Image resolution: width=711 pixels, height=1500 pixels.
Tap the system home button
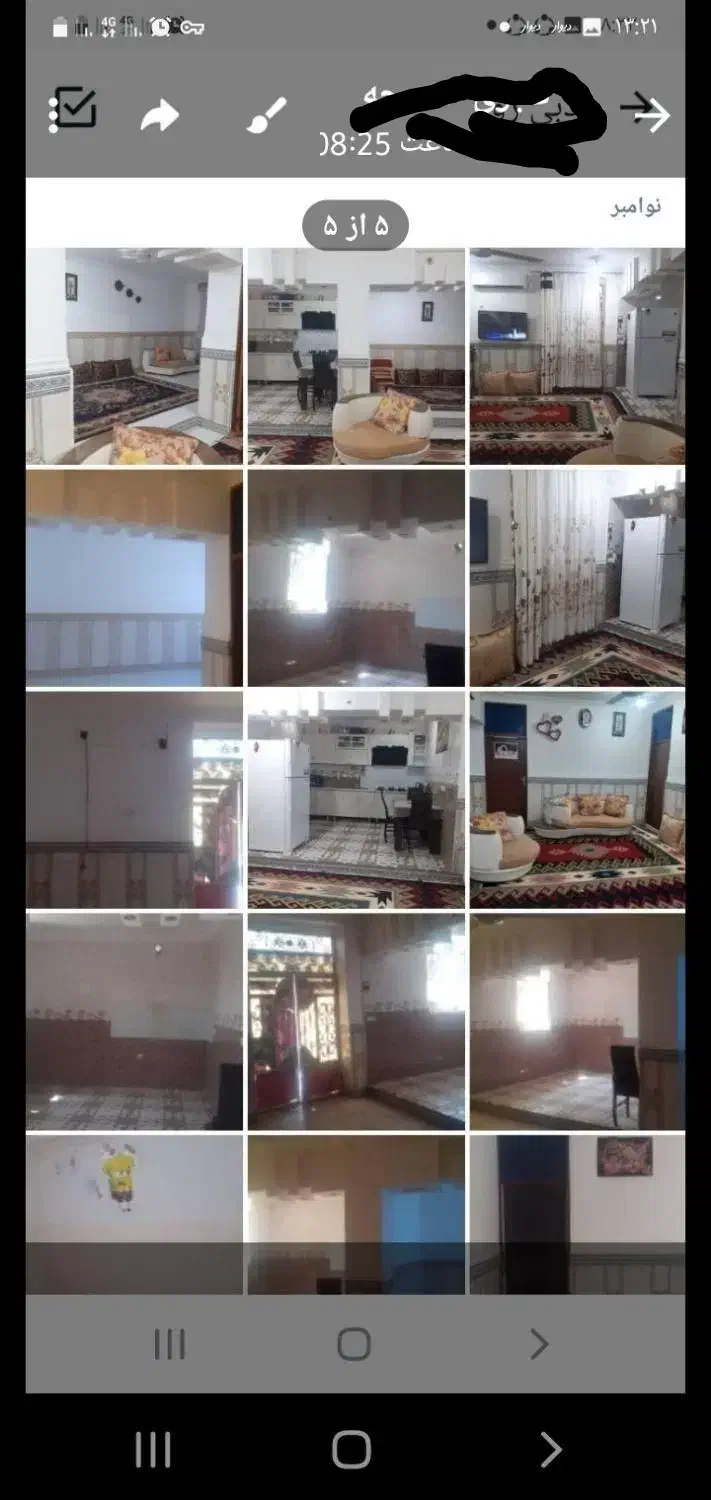[x=351, y=1448]
